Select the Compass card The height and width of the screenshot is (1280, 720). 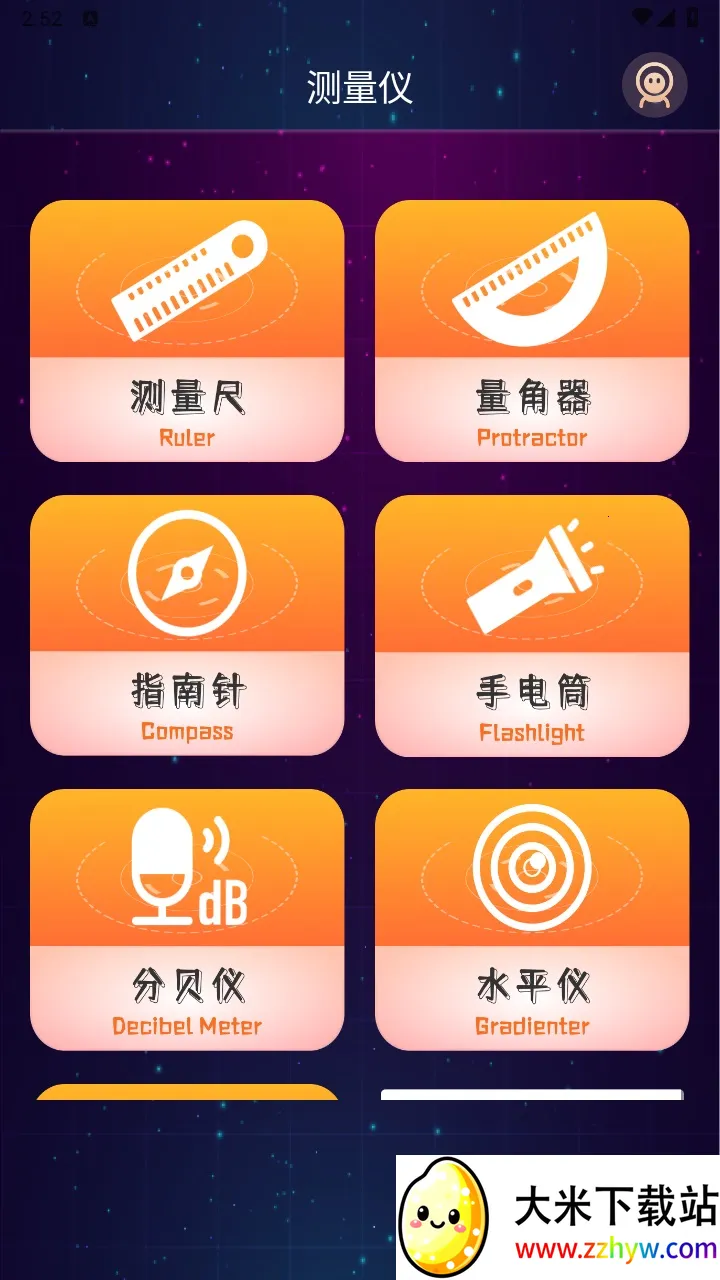pyautogui.click(x=187, y=625)
